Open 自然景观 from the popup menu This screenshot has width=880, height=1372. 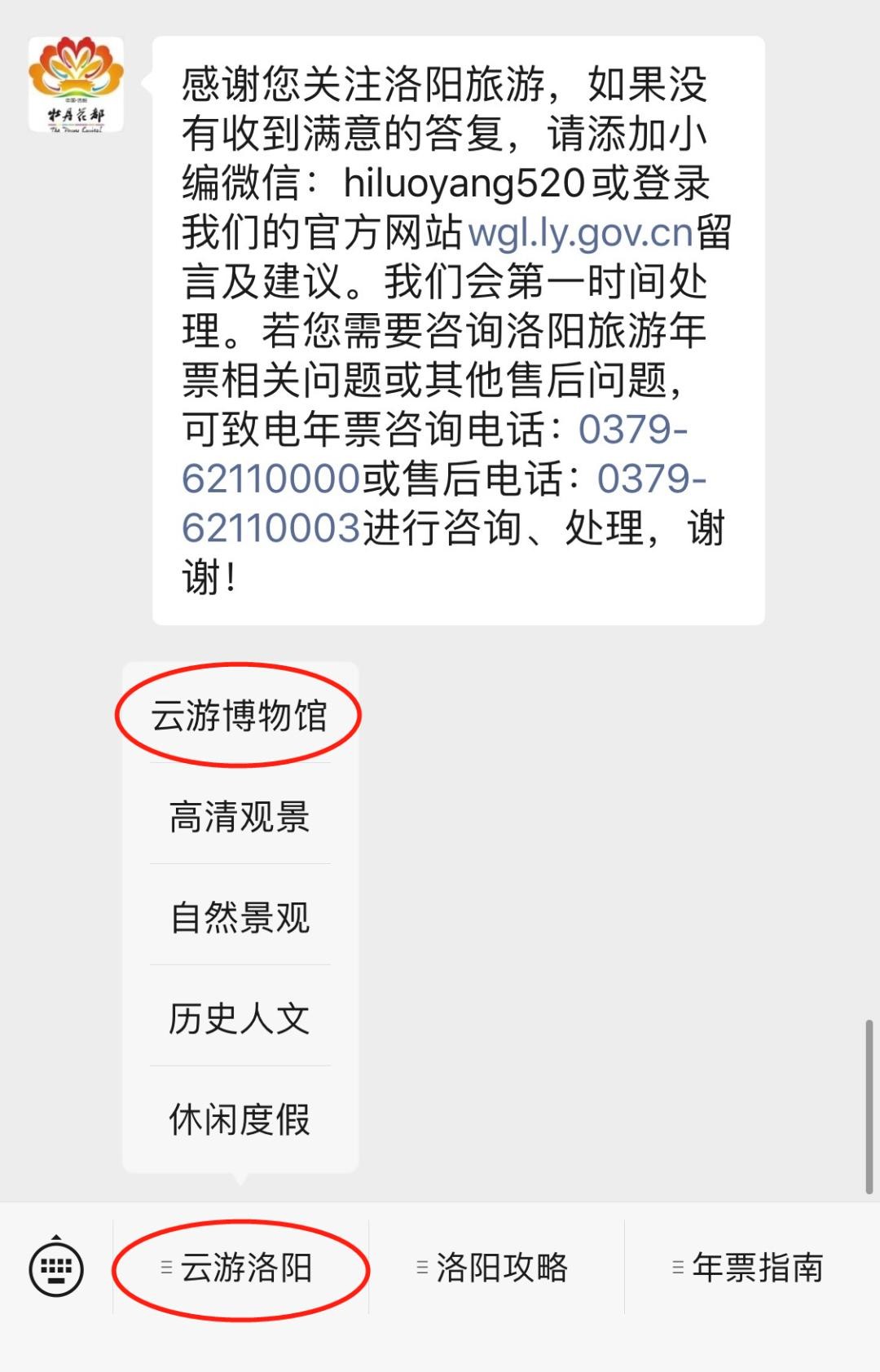point(240,917)
